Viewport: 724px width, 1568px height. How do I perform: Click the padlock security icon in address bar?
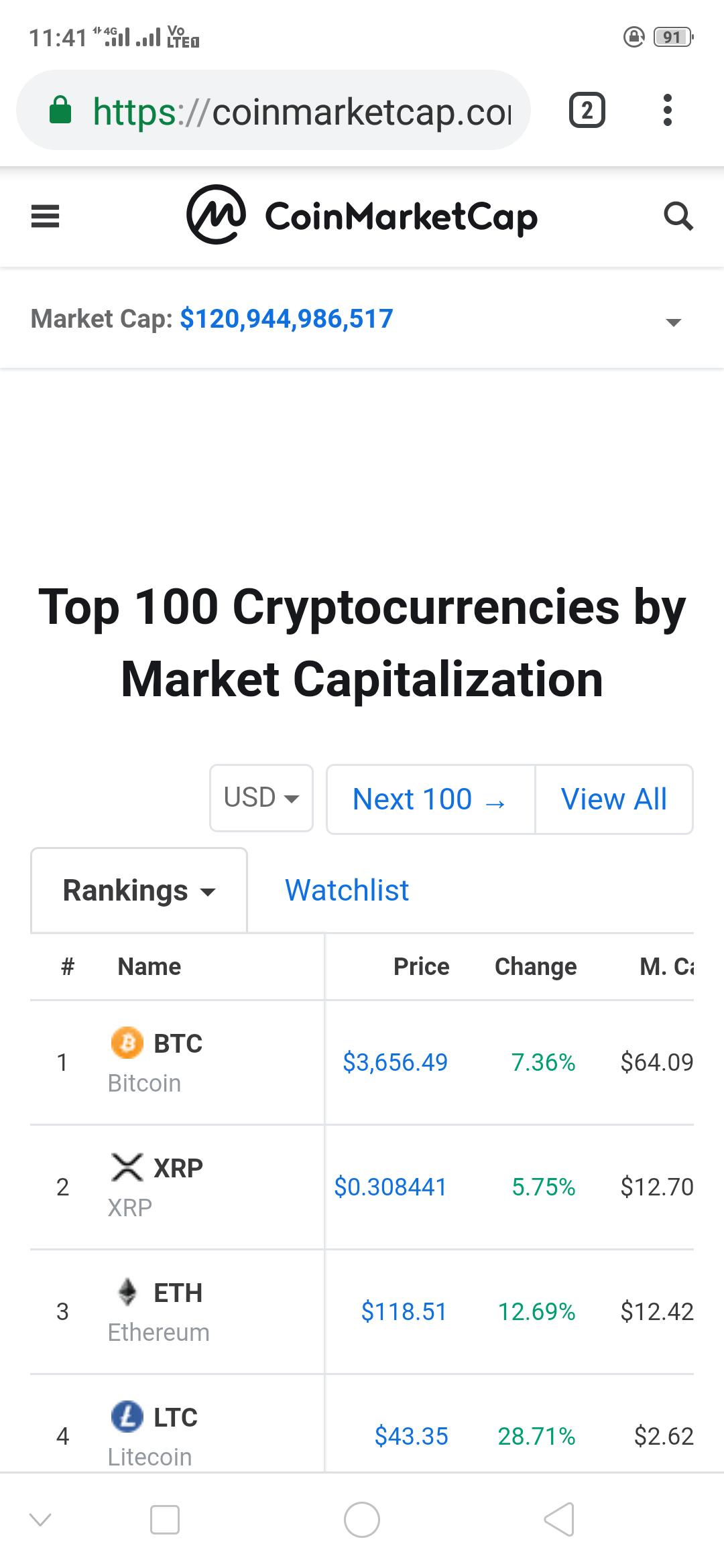60,109
